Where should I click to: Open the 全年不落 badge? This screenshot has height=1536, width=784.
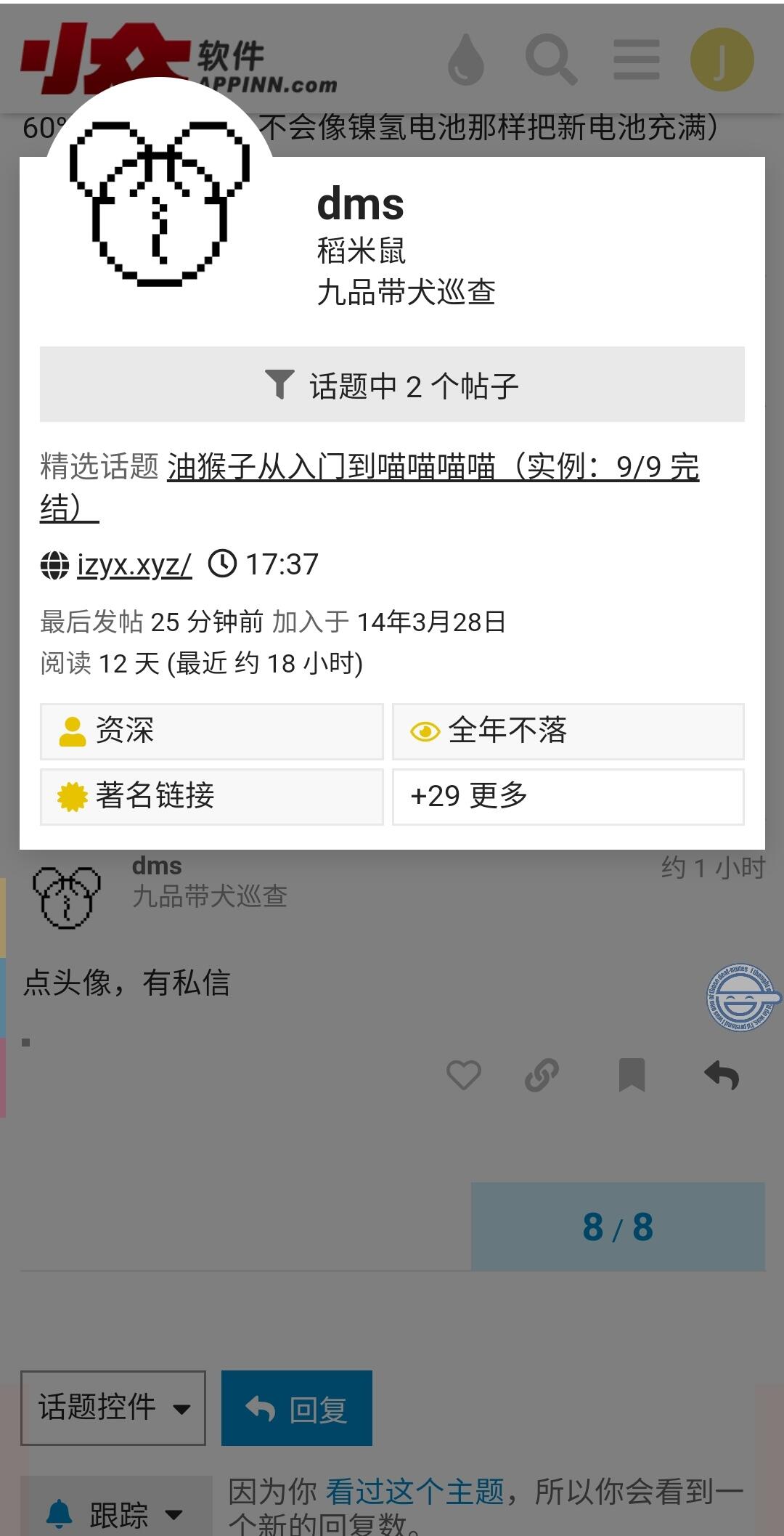coord(568,731)
